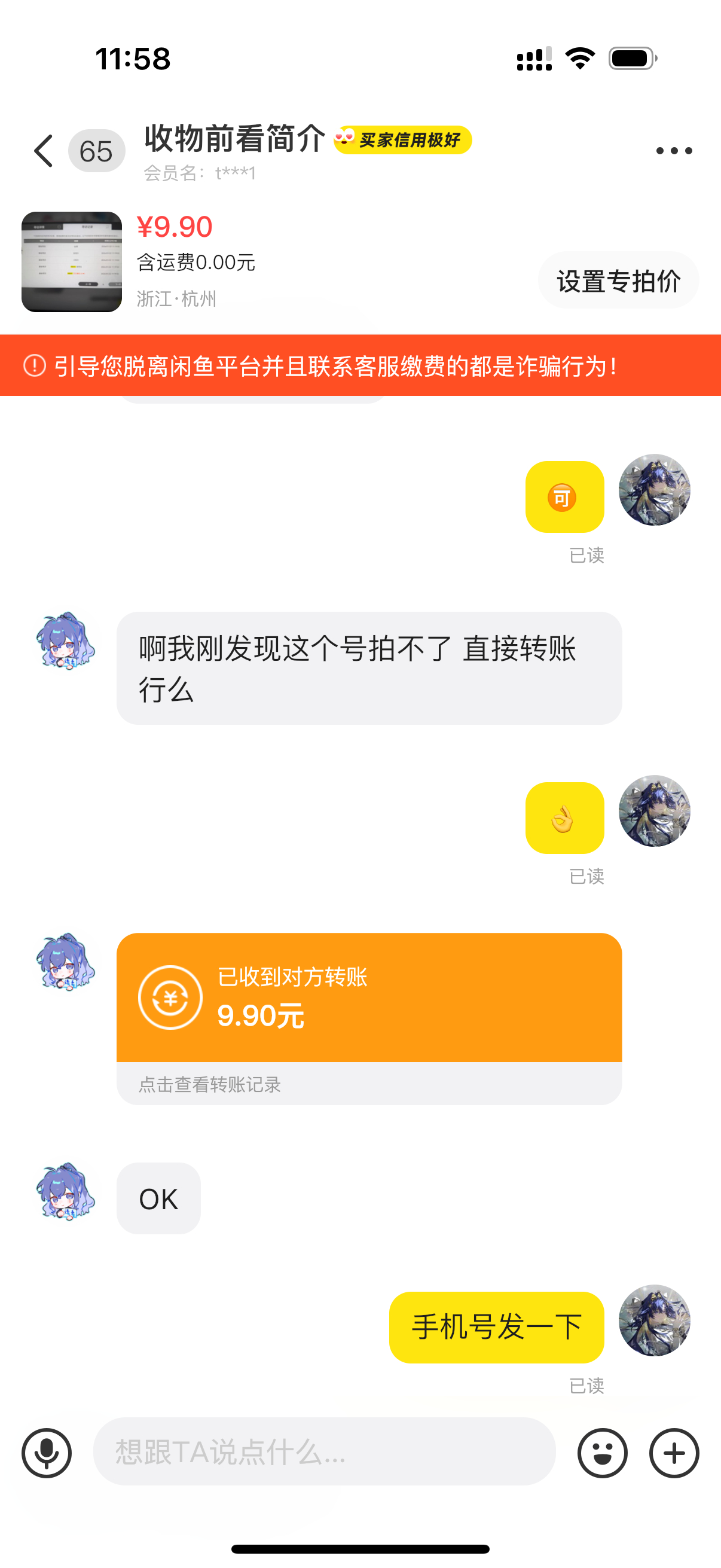This screenshot has height=1568, width=721.
Task: Open the plus attachment menu
Action: point(674,1453)
